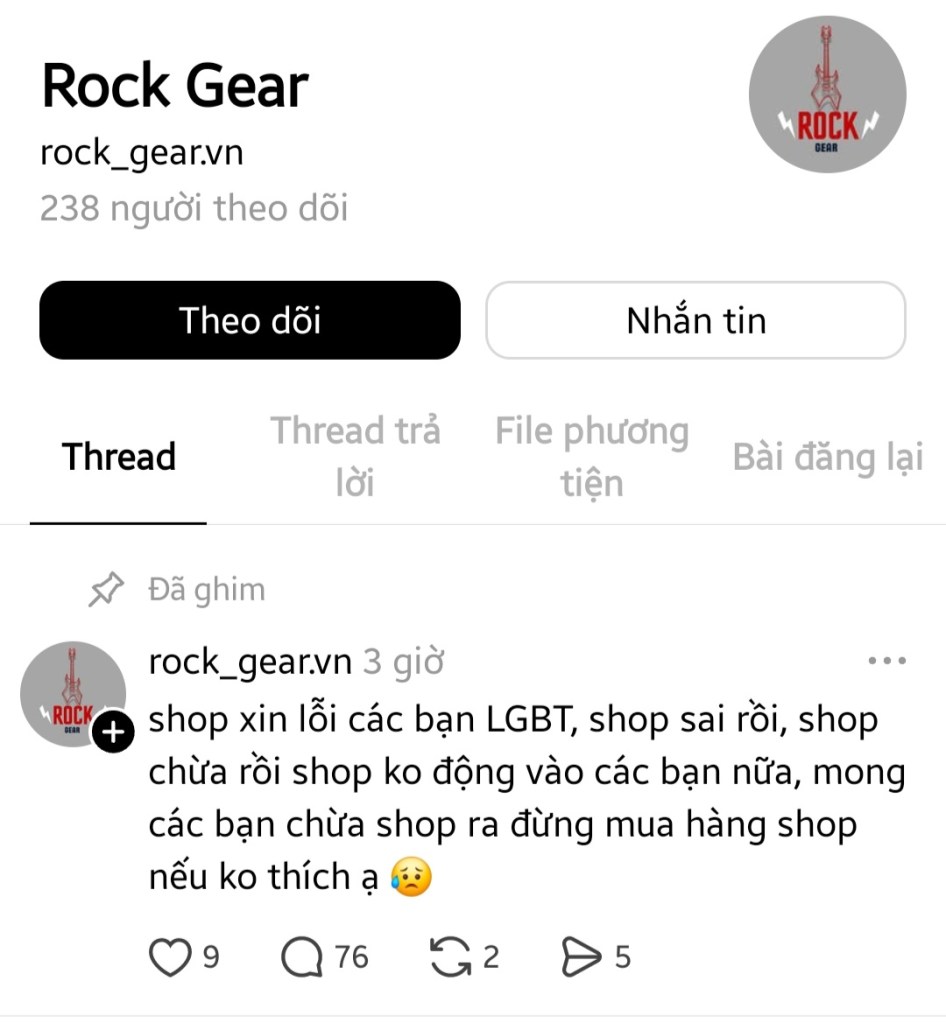Share the pinned post via send icon

[580, 958]
